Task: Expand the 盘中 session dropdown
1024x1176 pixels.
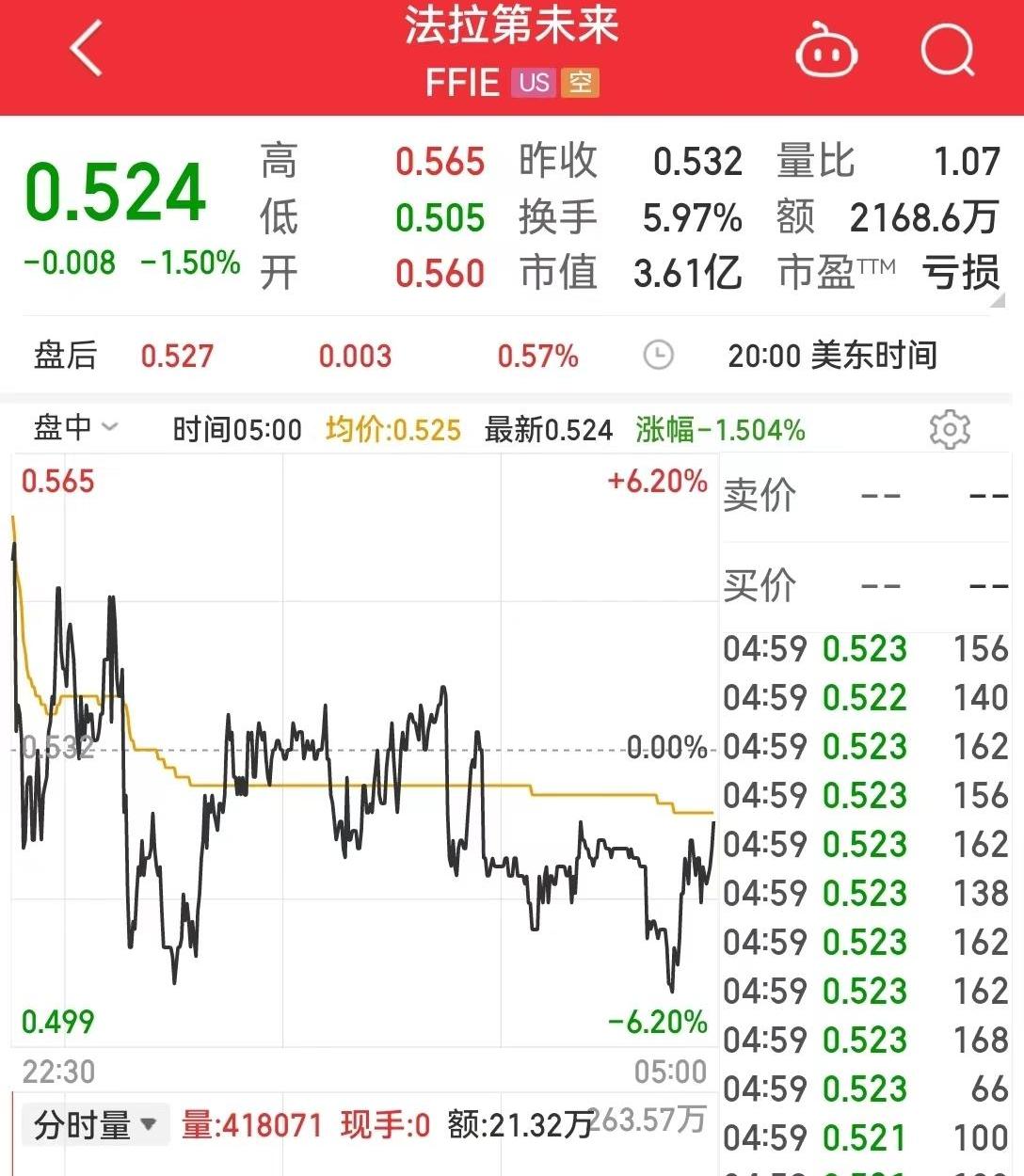Action: pos(75,428)
